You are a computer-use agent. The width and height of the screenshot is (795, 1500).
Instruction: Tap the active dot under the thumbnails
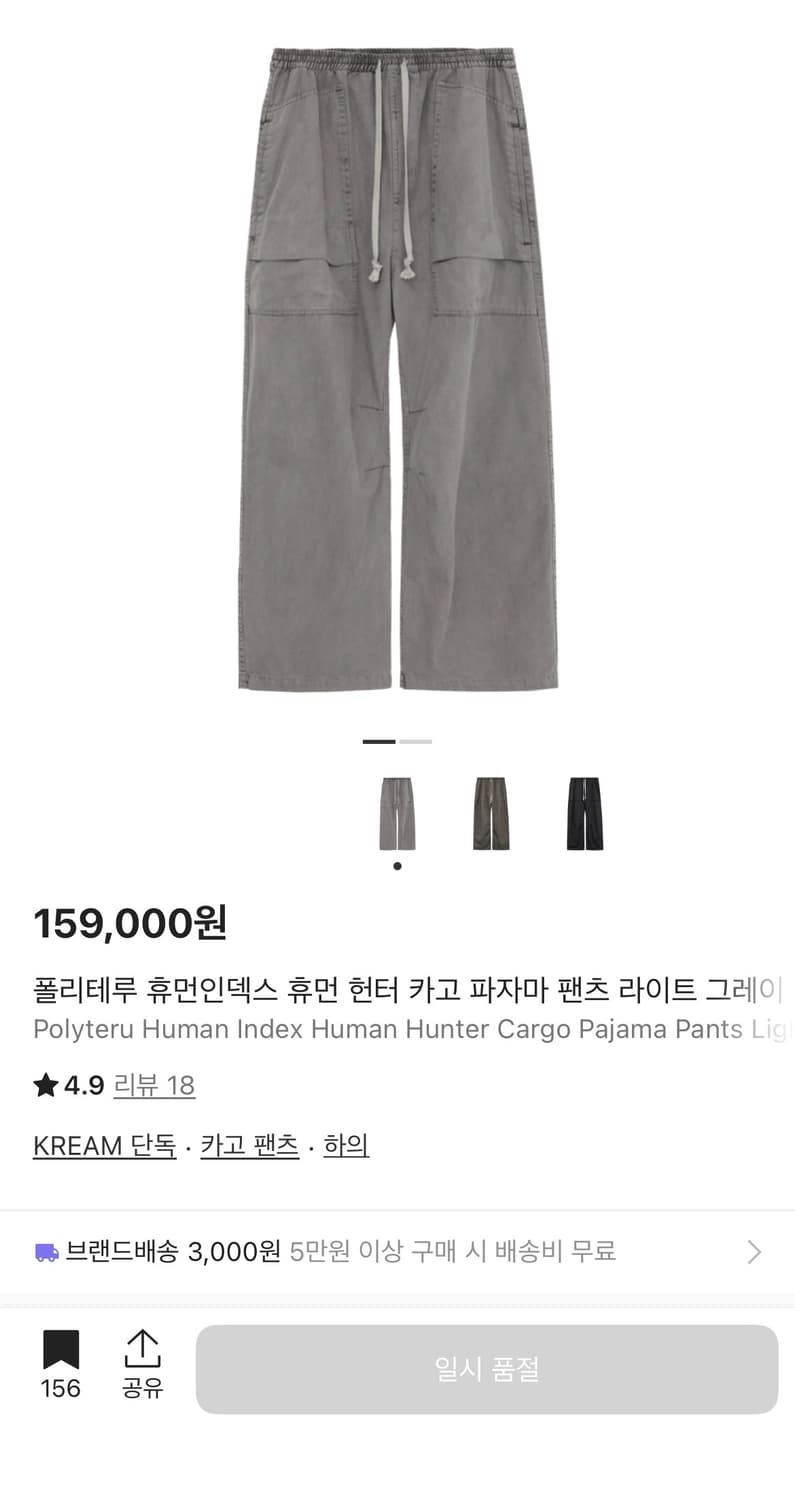[397, 866]
